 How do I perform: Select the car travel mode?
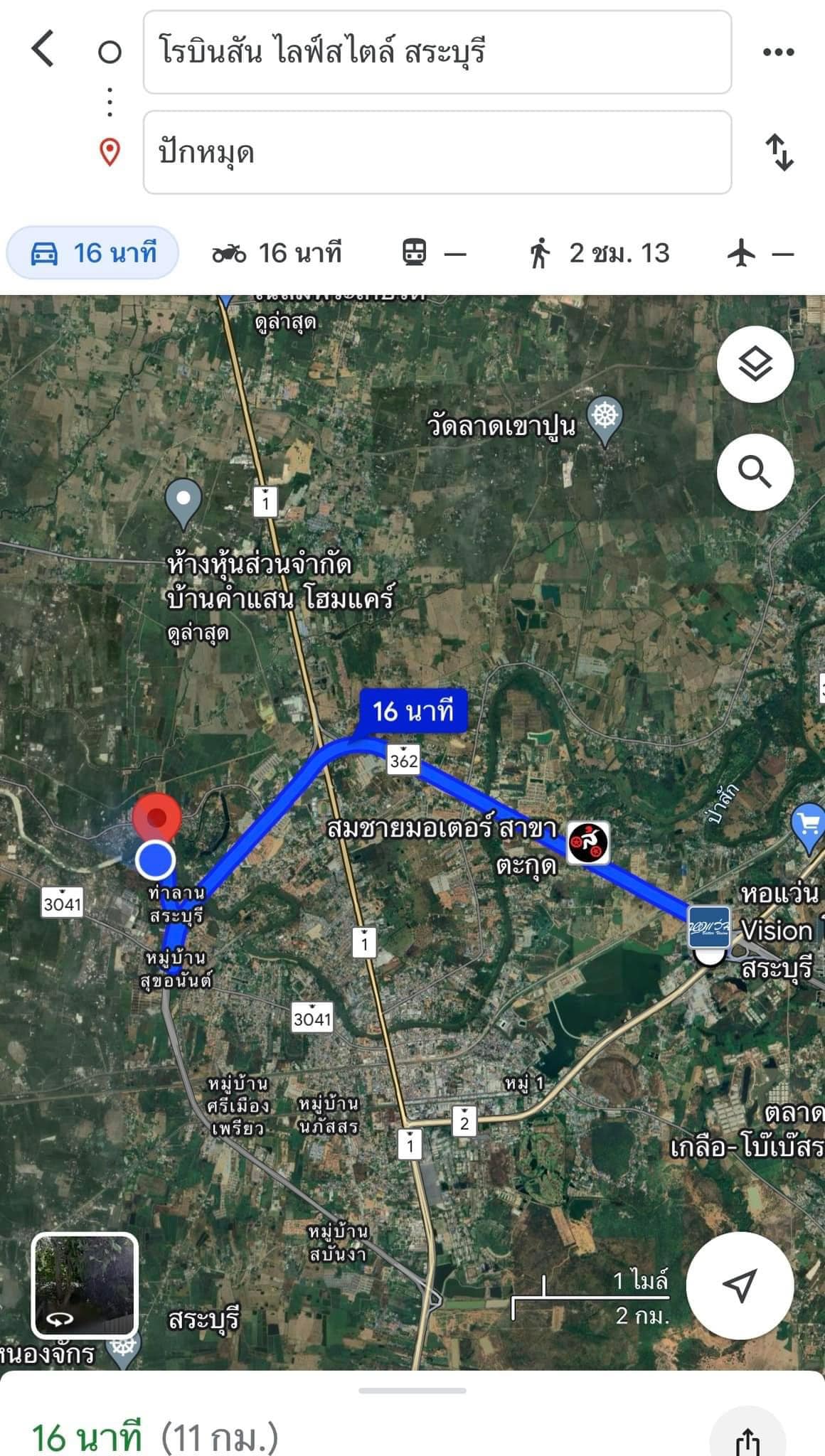[x=92, y=253]
